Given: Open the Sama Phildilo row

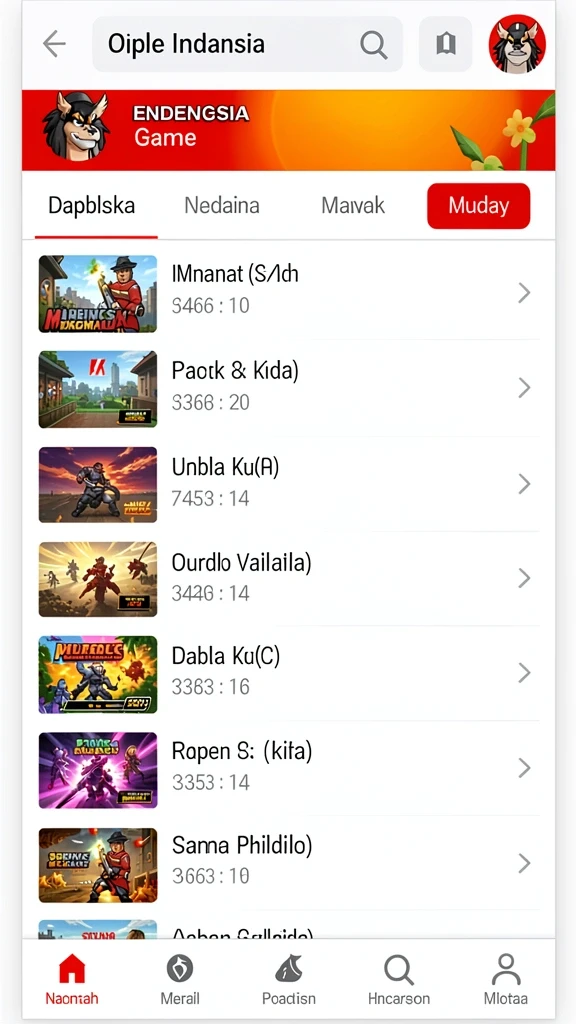Looking at the screenshot, I should coord(288,864).
